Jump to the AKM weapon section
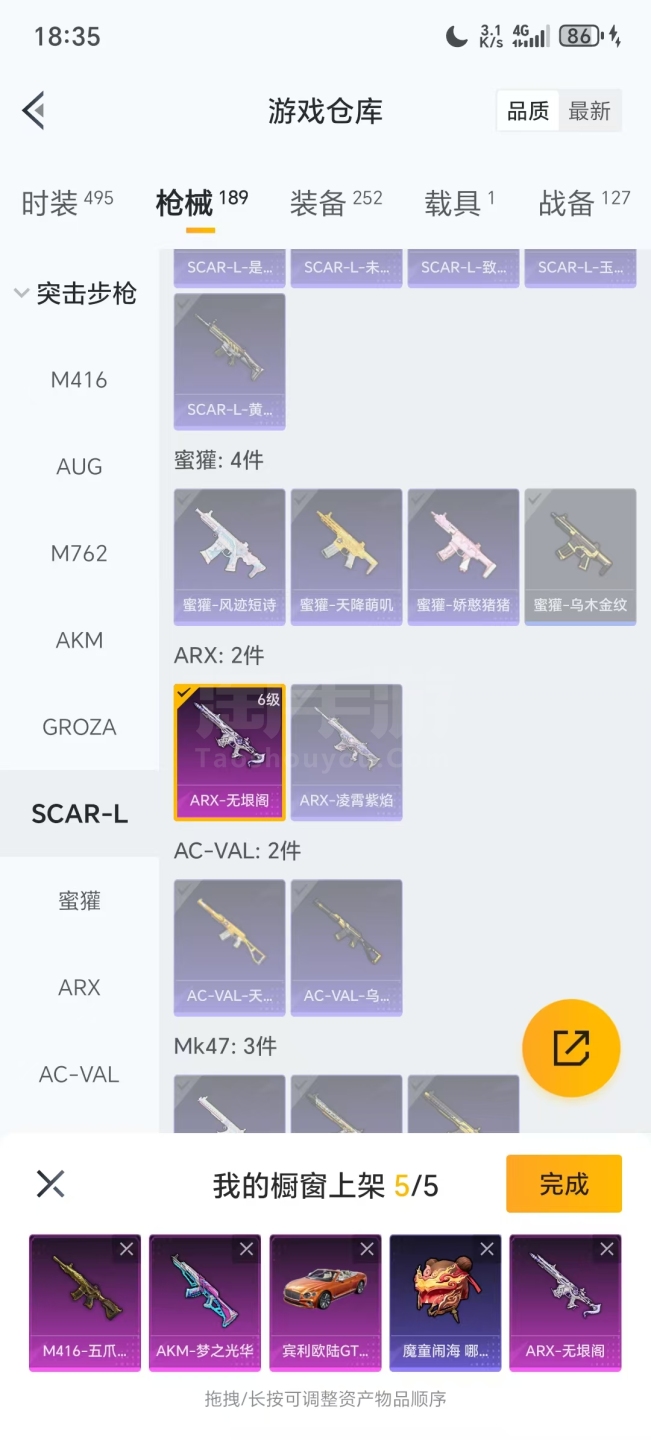651x1440 pixels. [x=79, y=640]
